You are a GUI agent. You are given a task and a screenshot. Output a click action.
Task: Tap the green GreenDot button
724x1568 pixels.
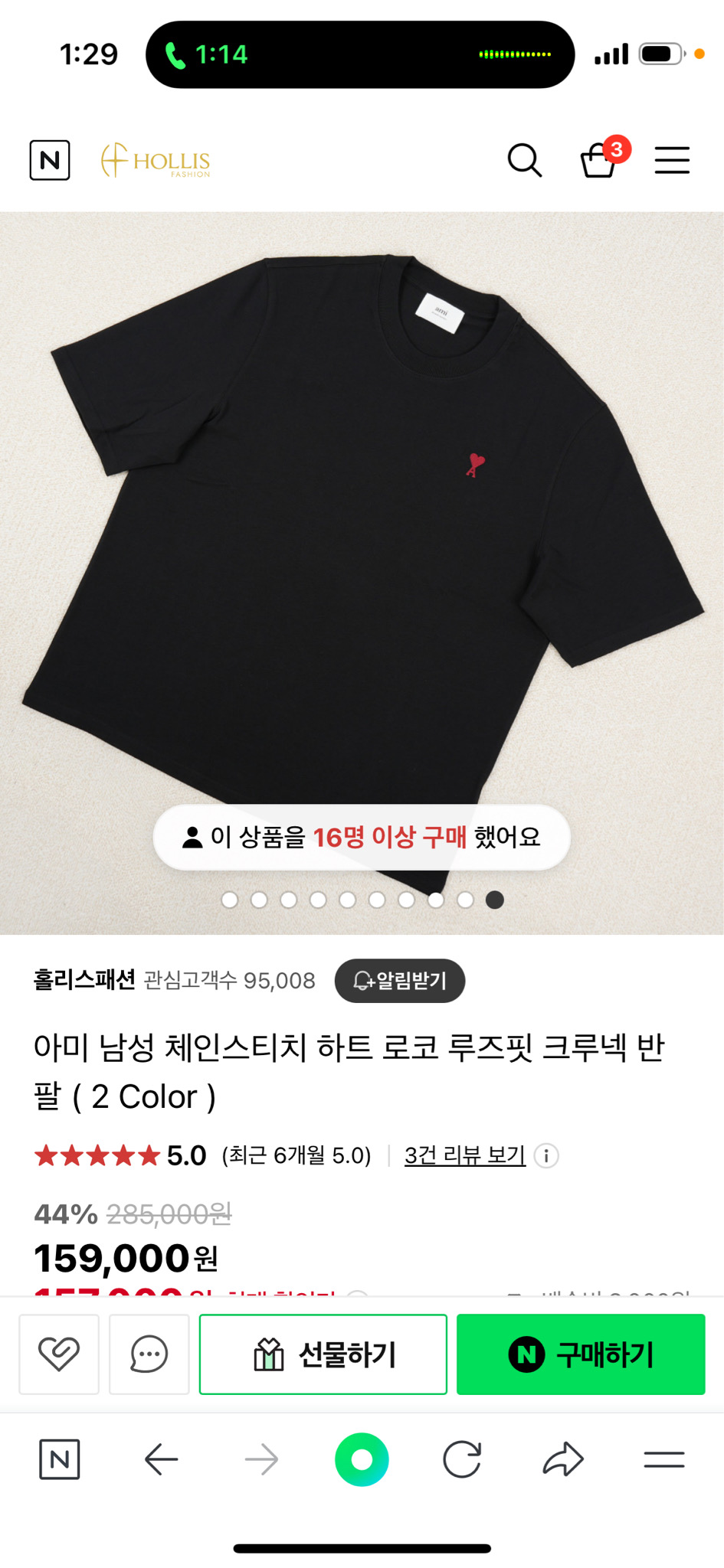pos(362,1459)
